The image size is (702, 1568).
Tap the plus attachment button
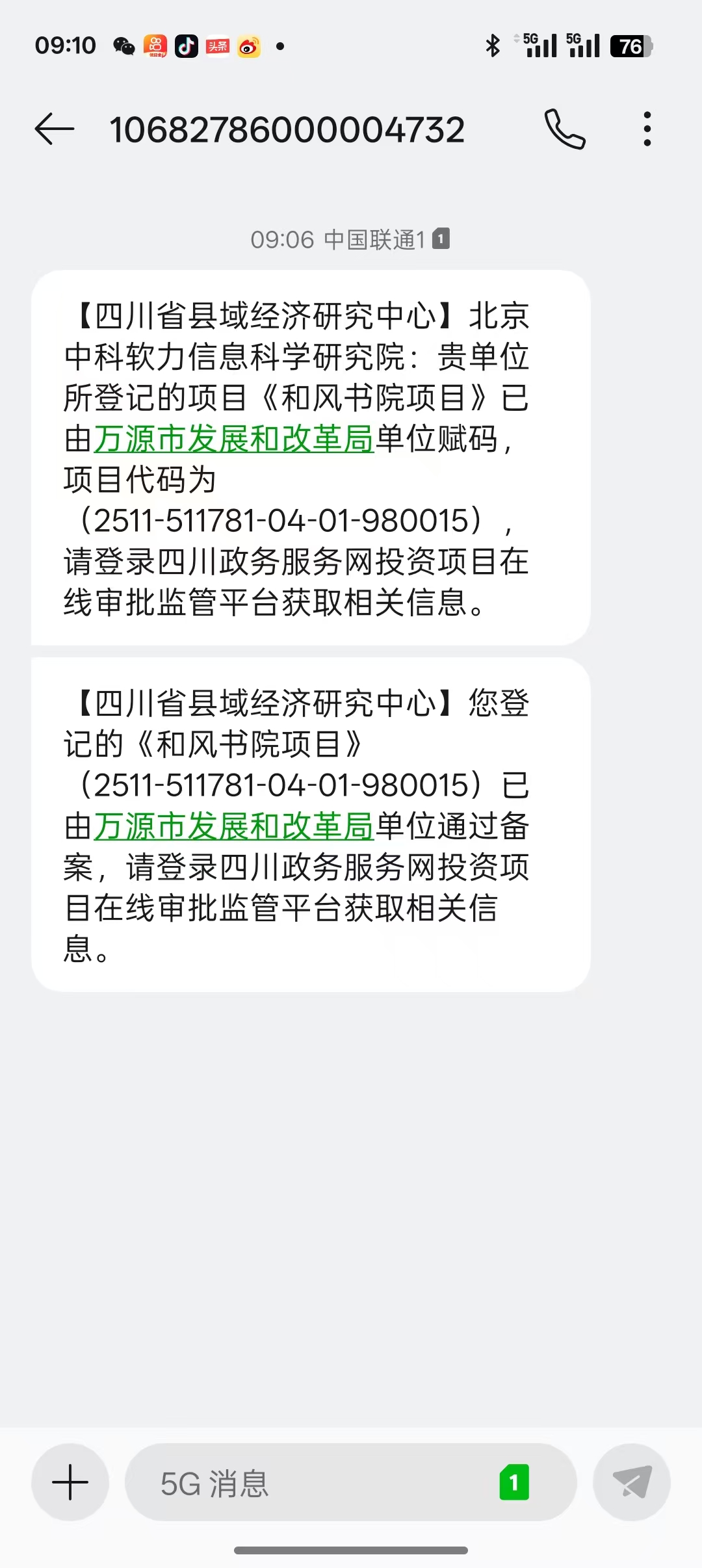click(x=70, y=1482)
